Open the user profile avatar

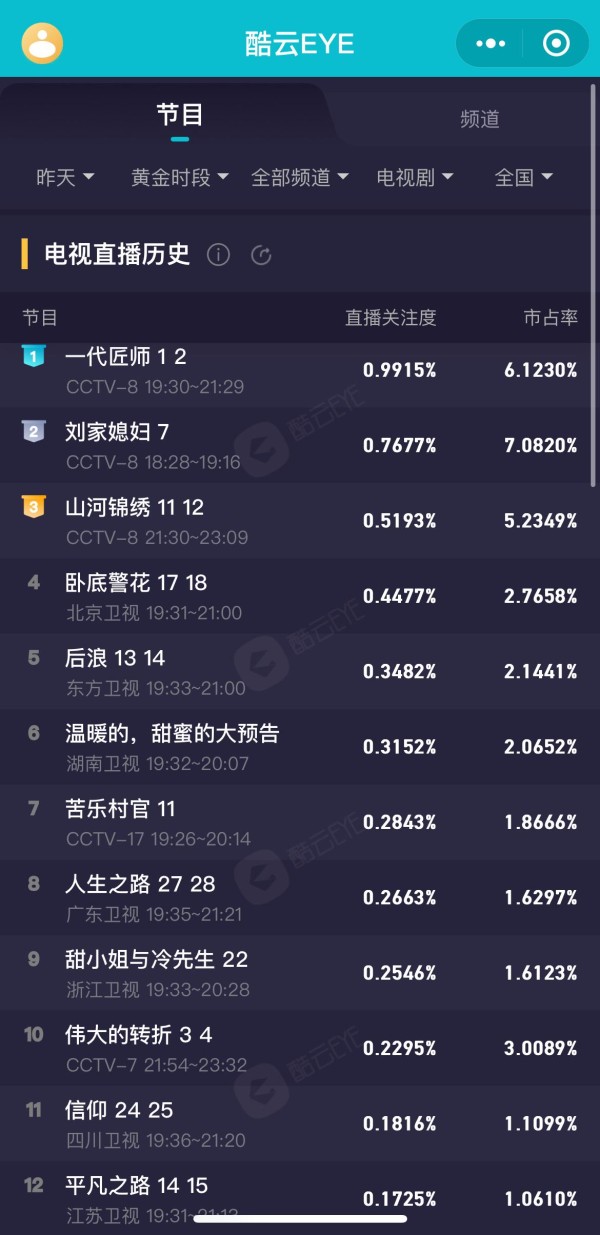(x=42, y=43)
